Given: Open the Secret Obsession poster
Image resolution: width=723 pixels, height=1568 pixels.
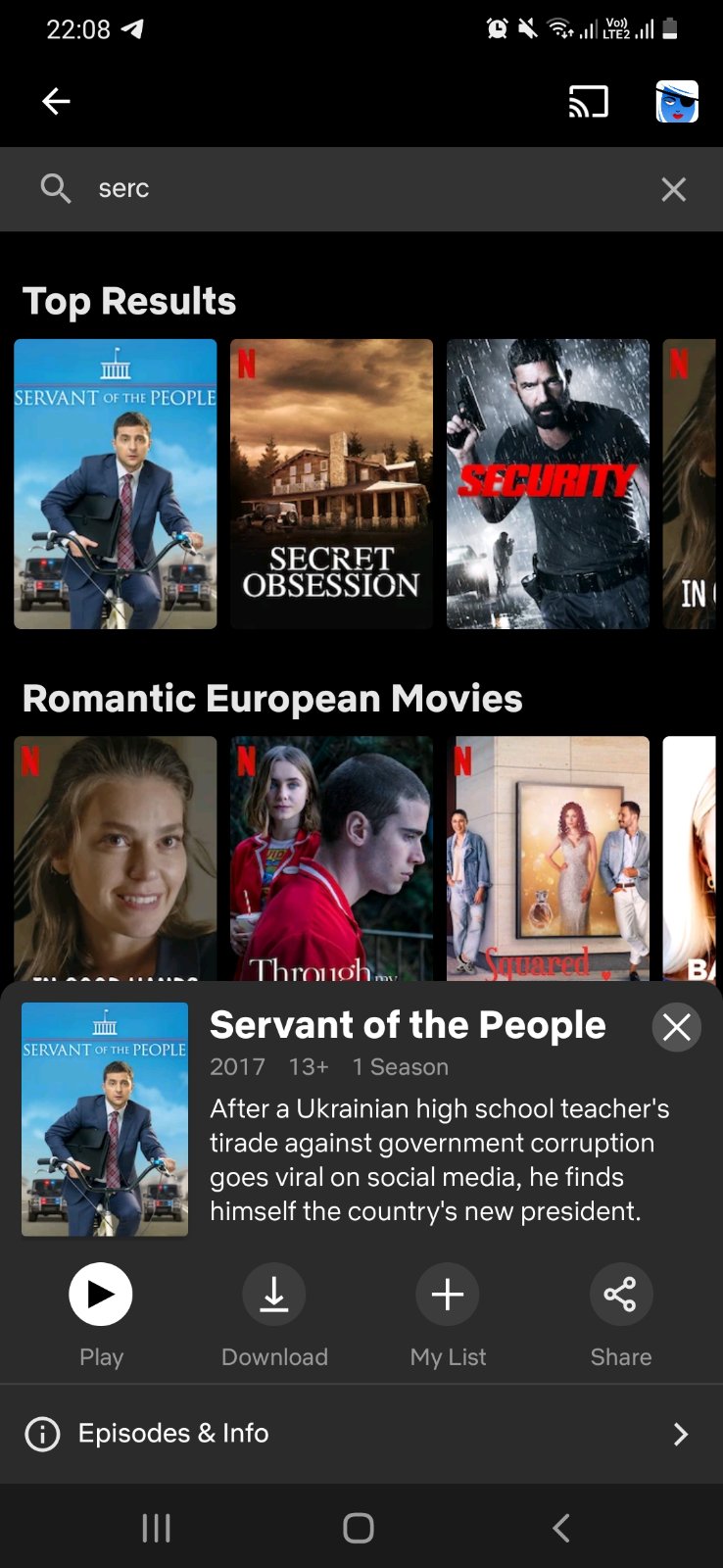Looking at the screenshot, I should 331,484.
